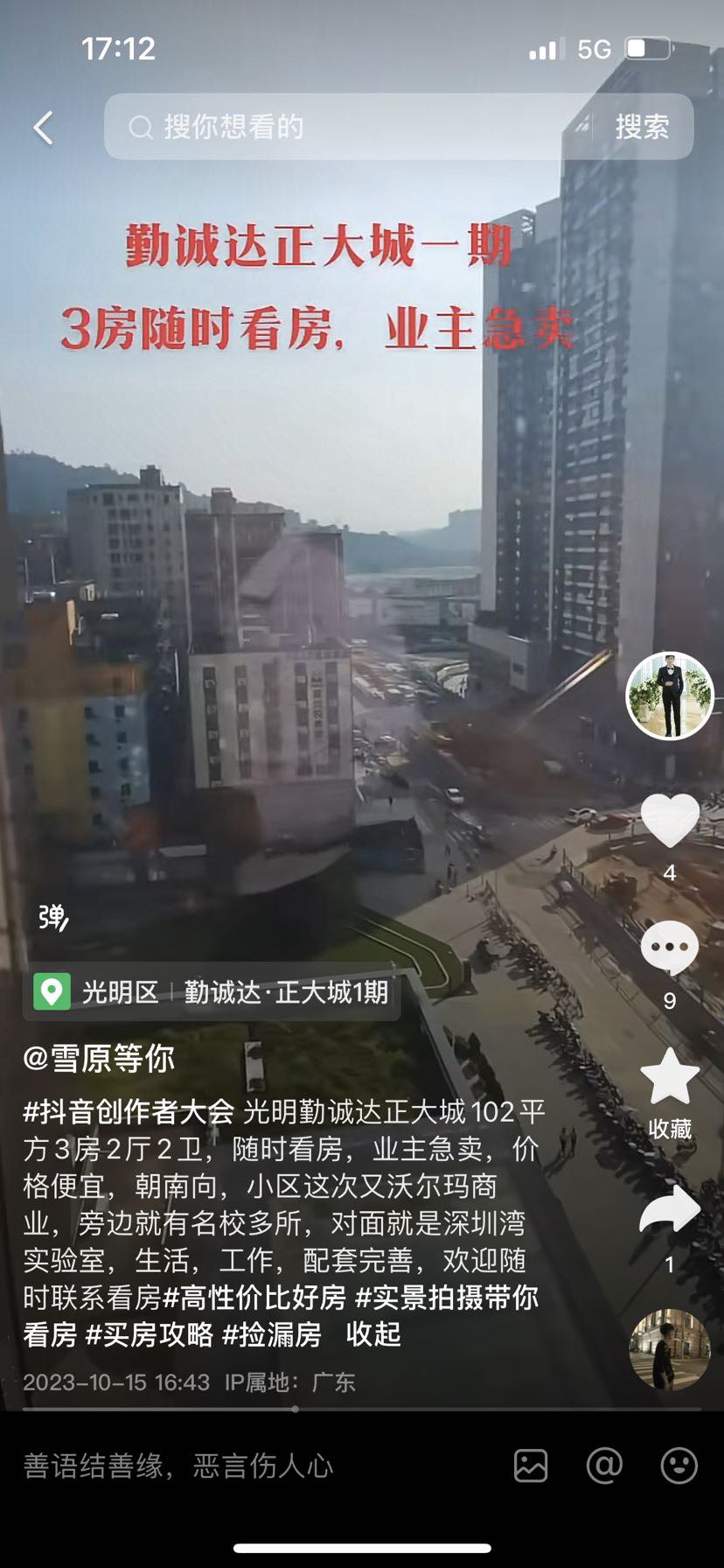Open the comments bubble
The height and width of the screenshot is (1568, 724).
point(670,948)
